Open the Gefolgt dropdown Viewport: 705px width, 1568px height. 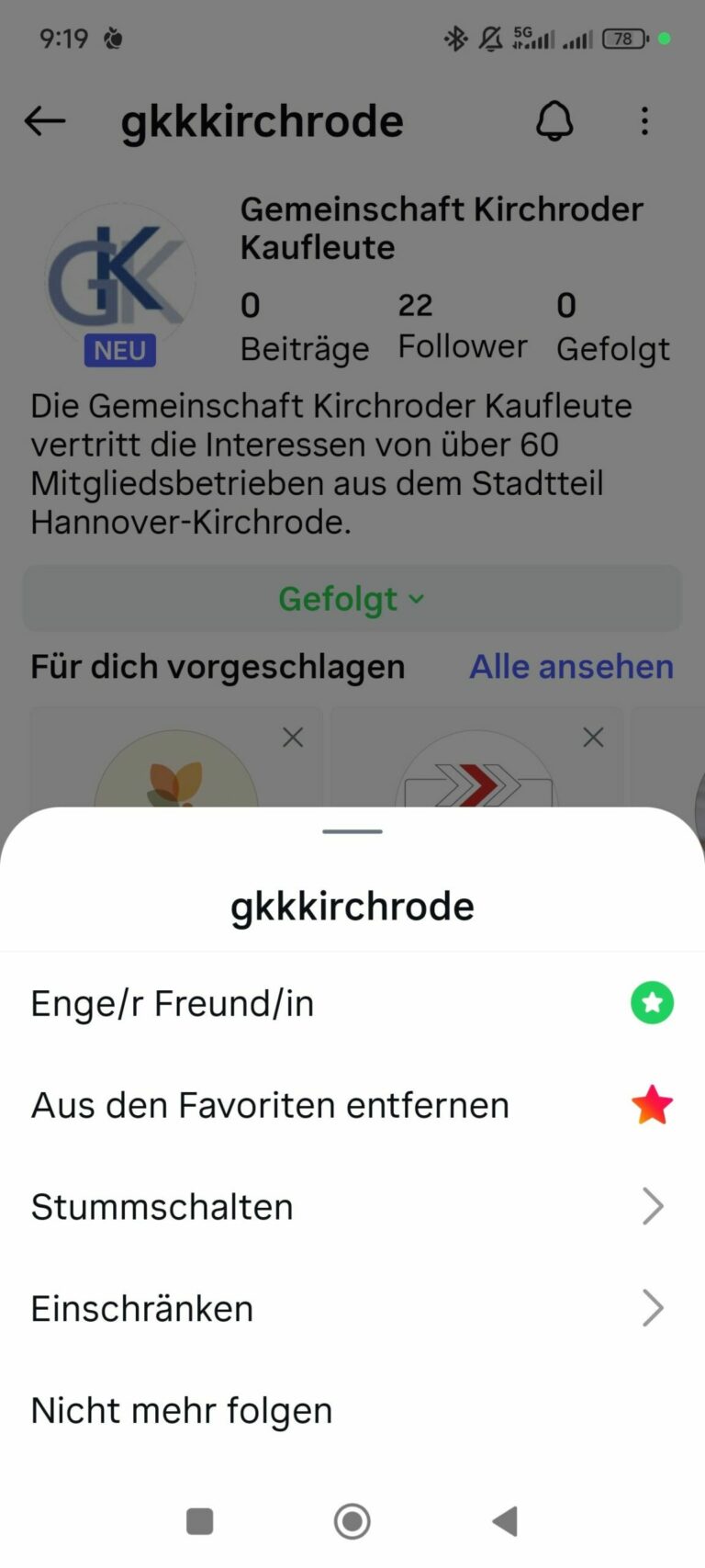[x=352, y=598]
